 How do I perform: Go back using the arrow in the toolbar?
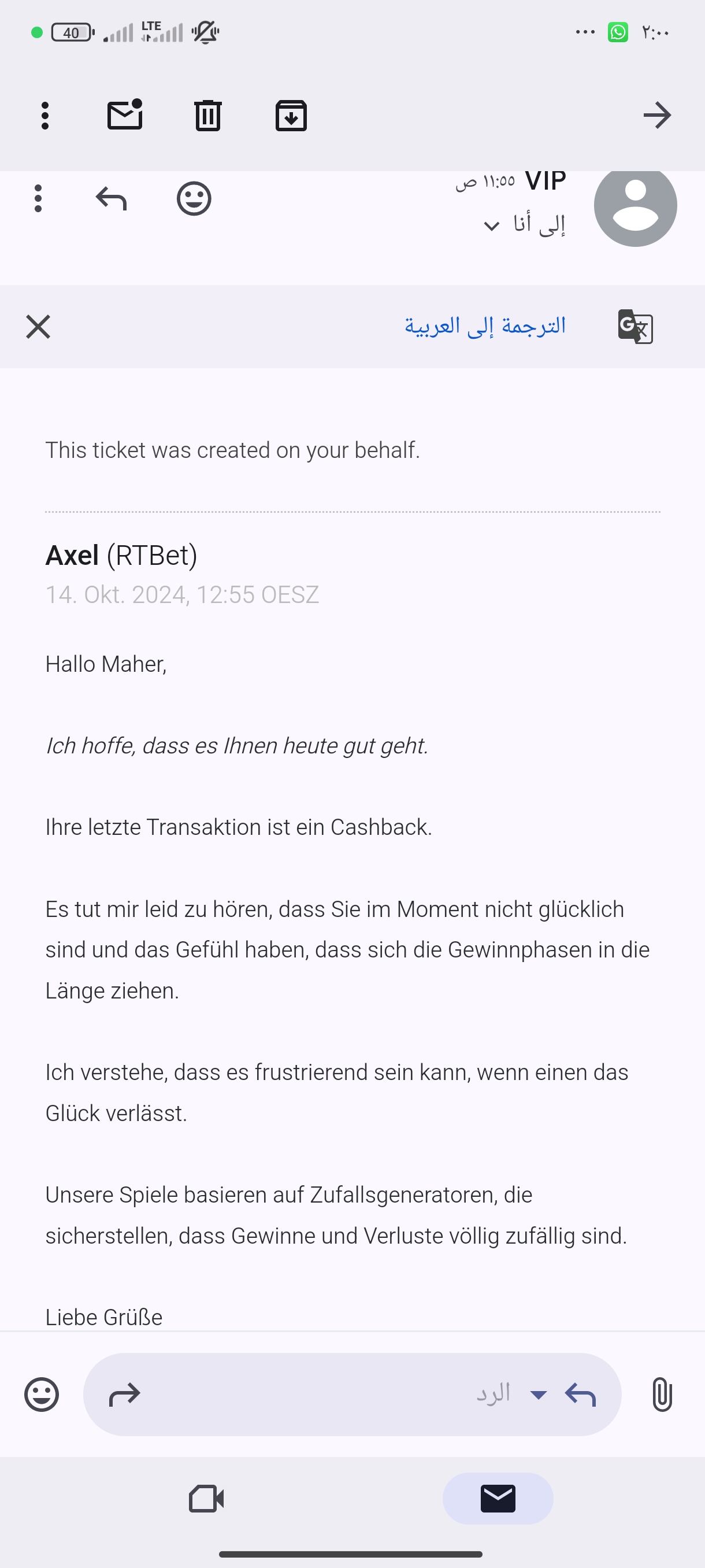[x=657, y=116]
